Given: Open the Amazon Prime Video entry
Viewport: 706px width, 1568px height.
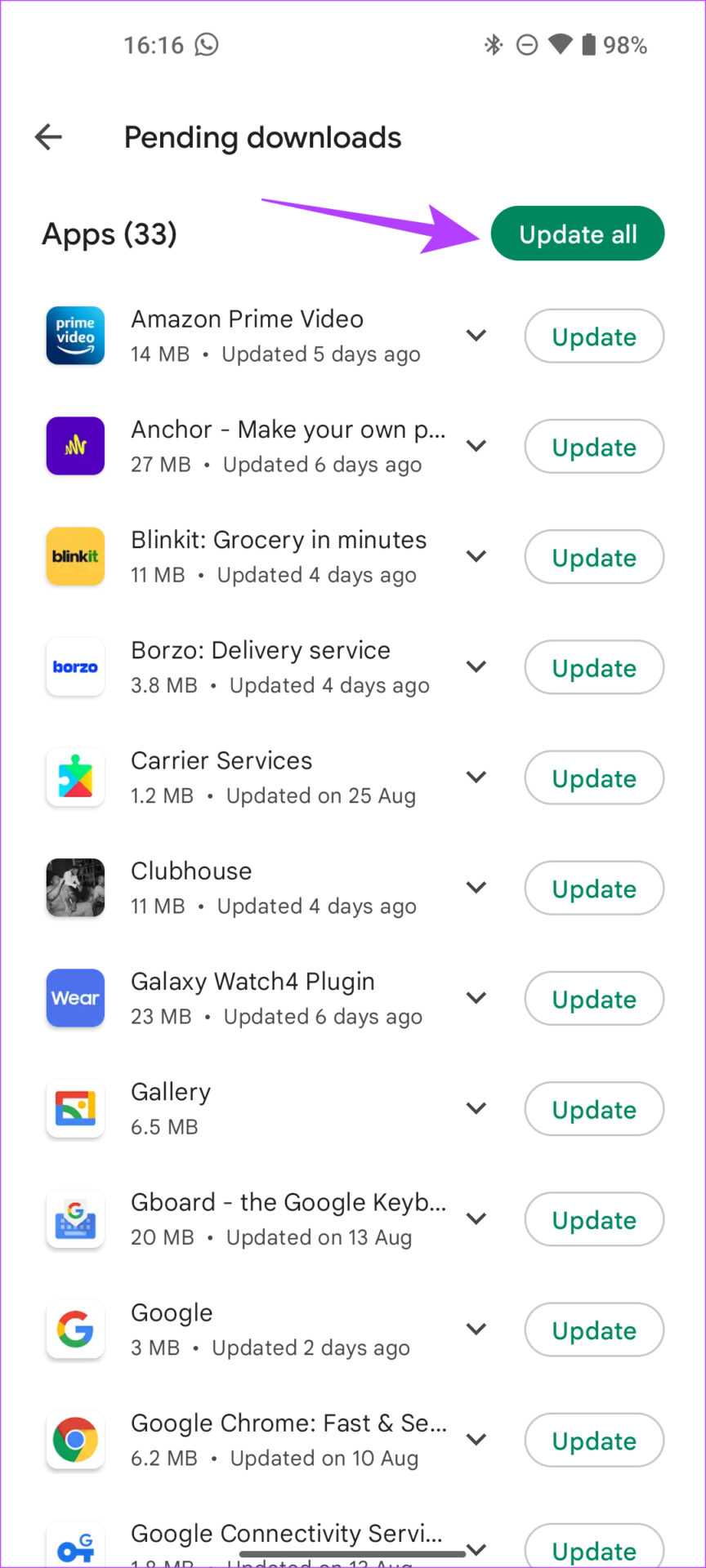Looking at the screenshot, I should point(245,336).
